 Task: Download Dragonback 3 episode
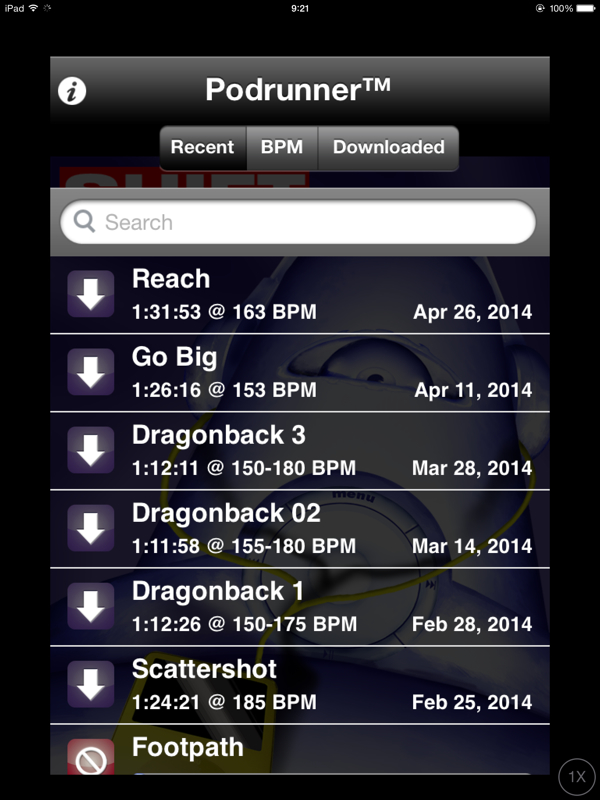(x=91, y=451)
